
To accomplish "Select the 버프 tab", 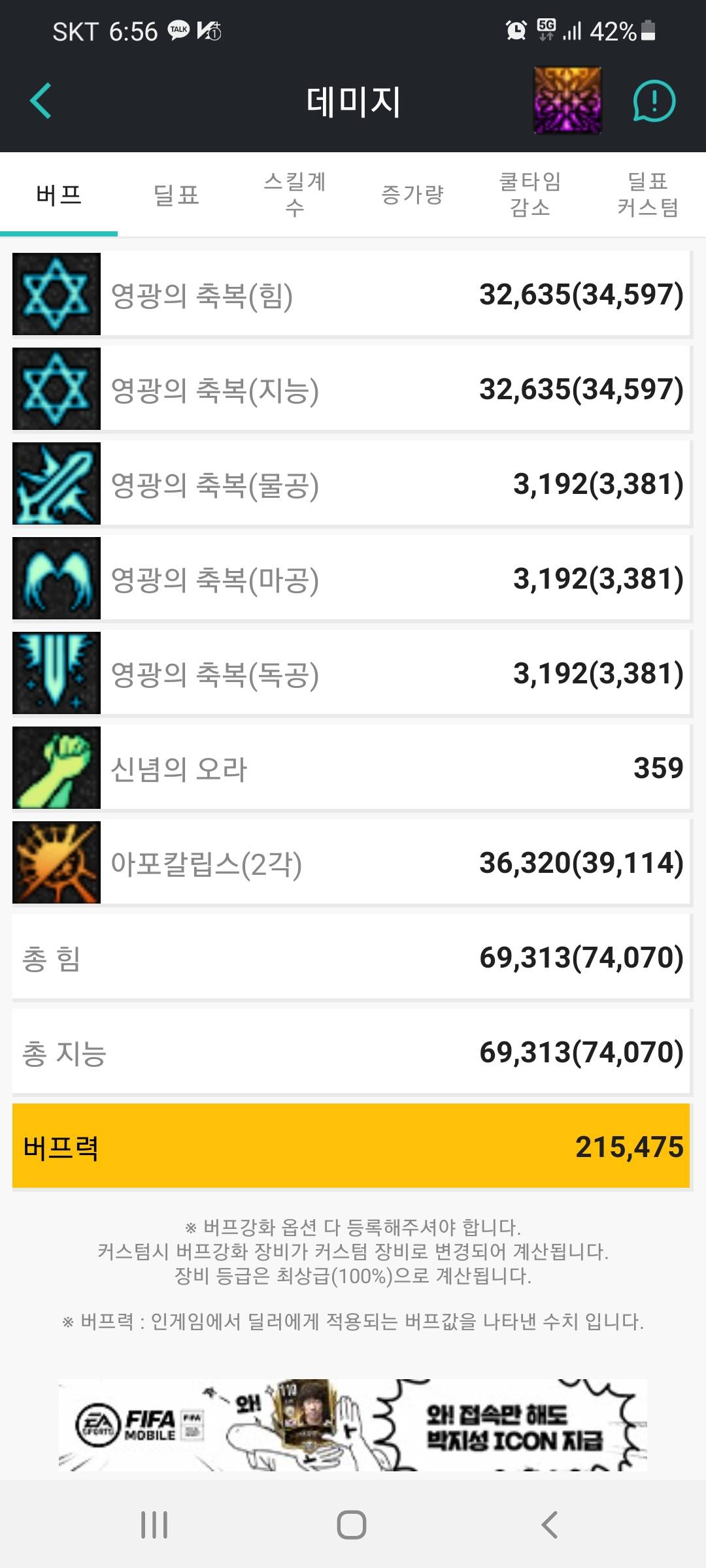I will tap(59, 195).
